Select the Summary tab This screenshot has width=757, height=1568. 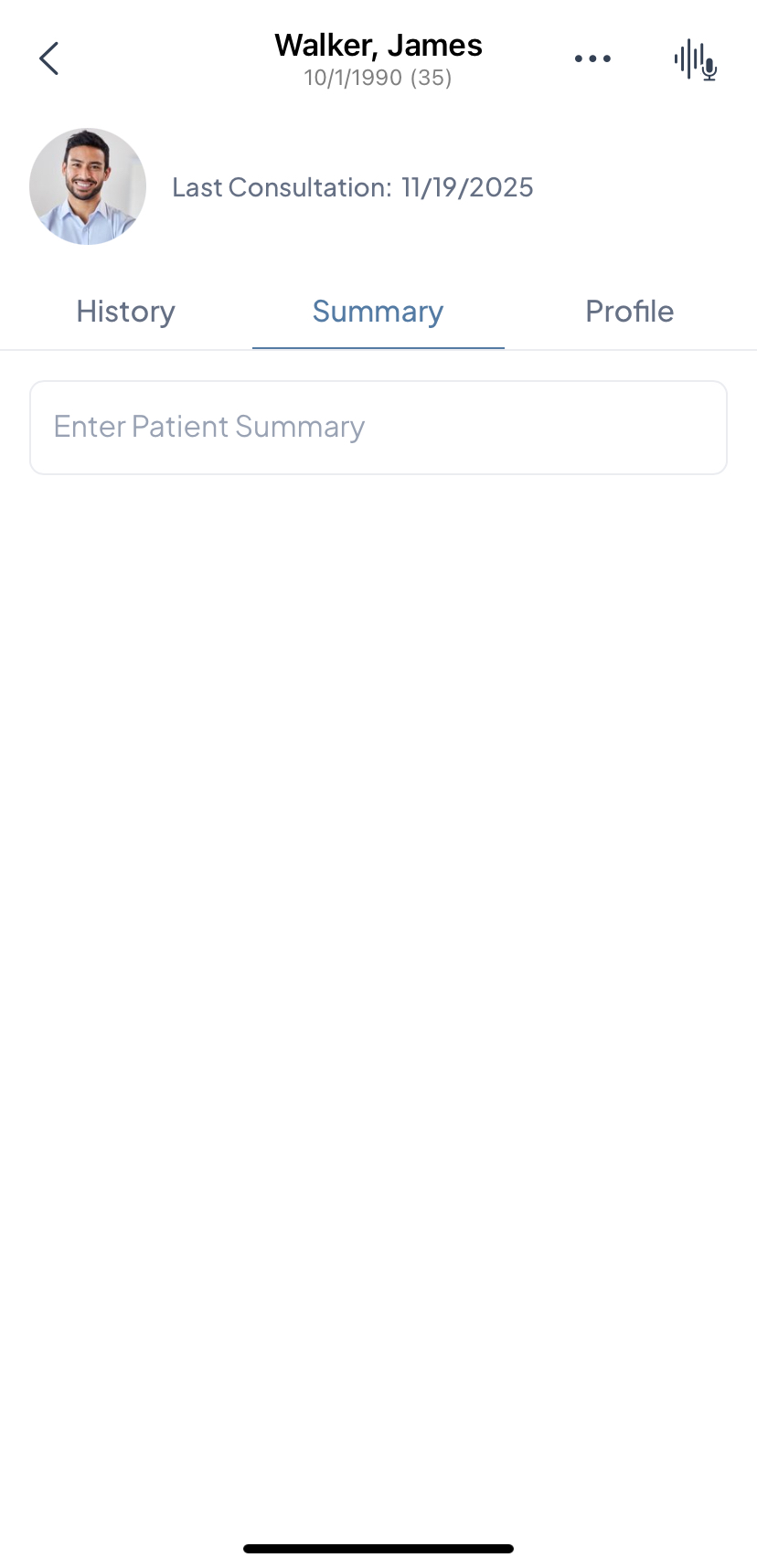point(378,312)
